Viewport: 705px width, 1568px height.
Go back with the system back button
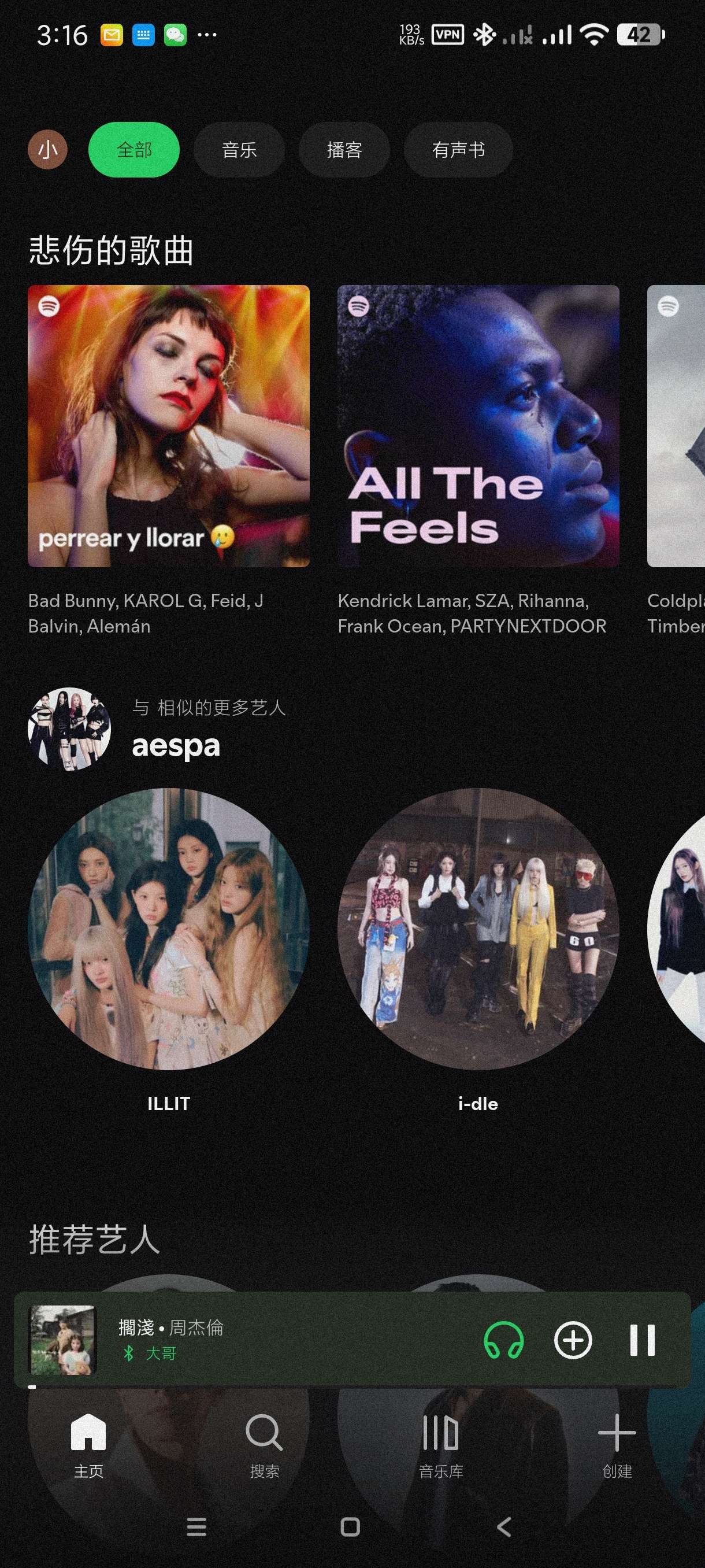[504, 1526]
